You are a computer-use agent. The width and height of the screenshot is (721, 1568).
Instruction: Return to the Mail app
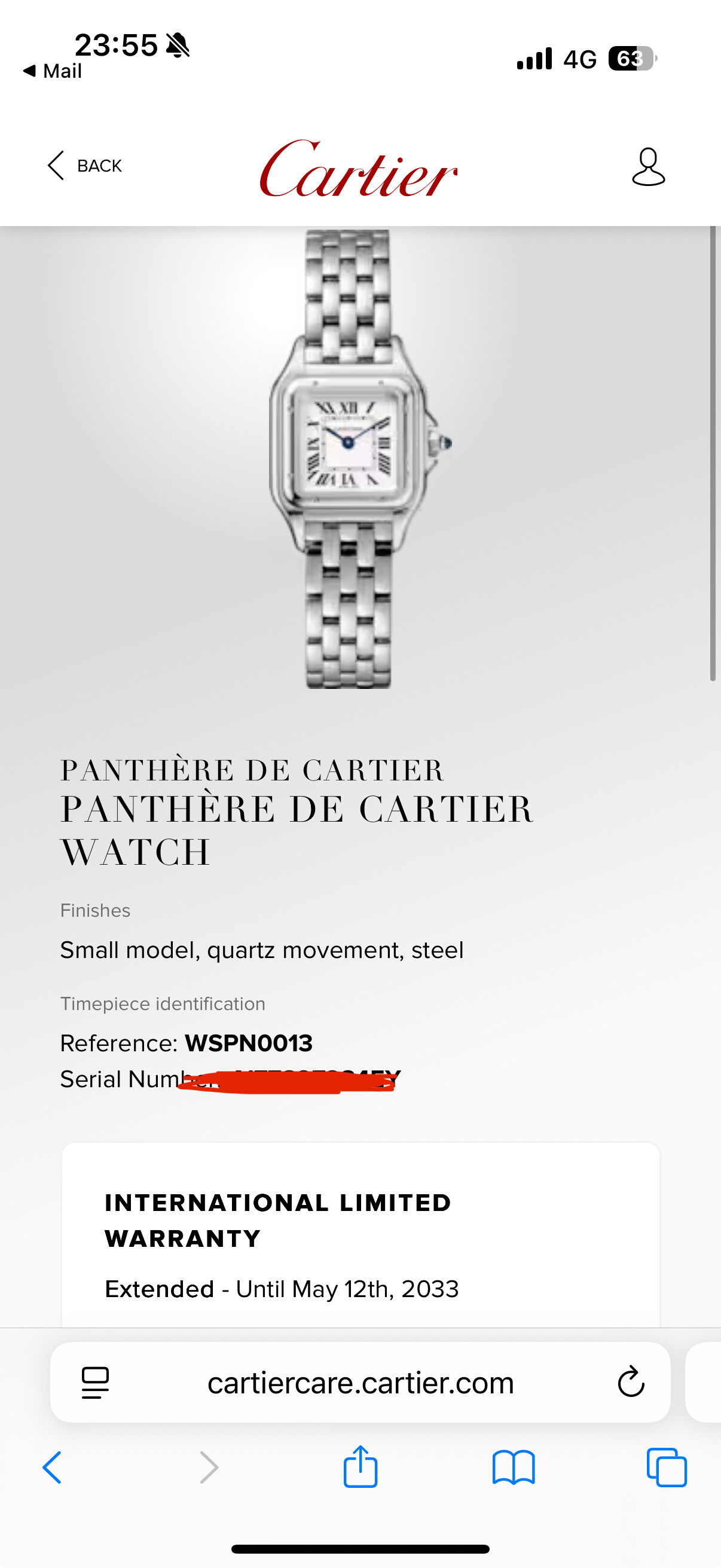coord(53,71)
